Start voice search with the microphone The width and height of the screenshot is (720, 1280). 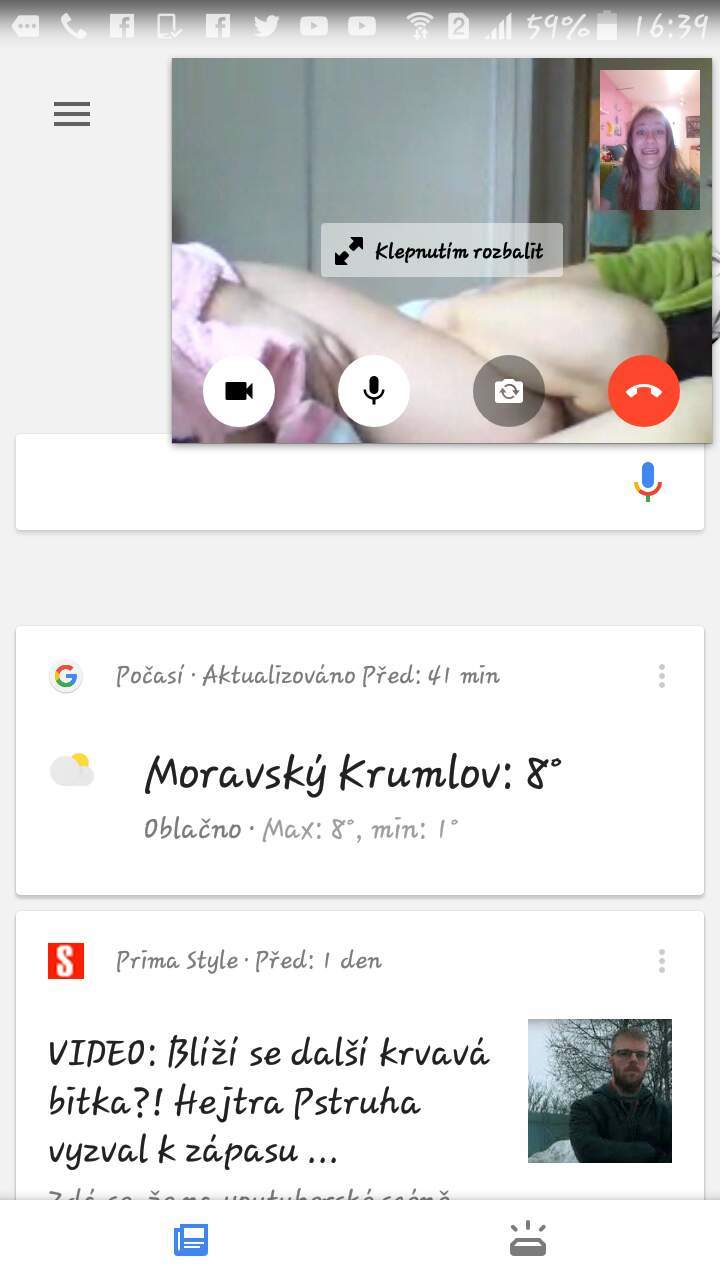(648, 482)
